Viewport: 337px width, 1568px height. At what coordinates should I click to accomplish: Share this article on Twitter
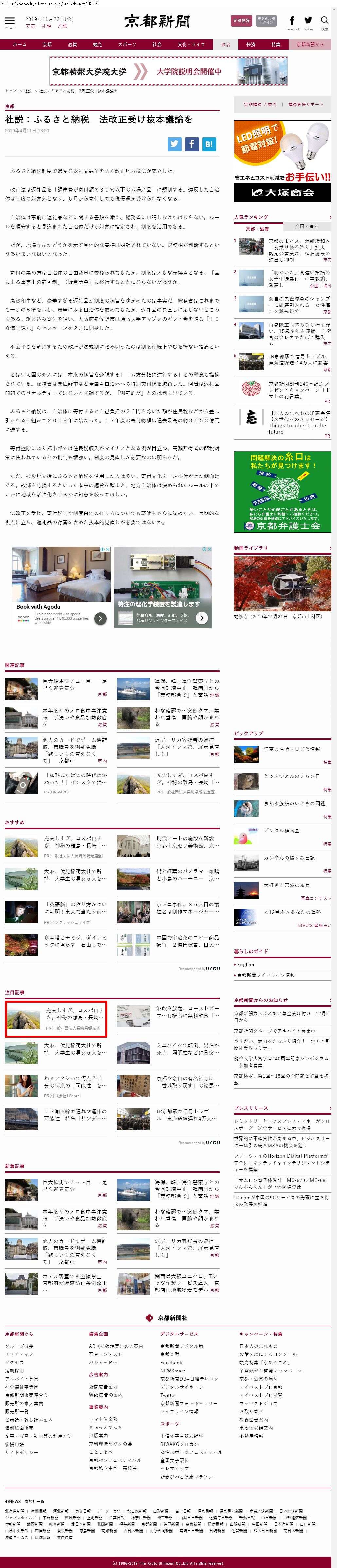(x=175, y=144)
